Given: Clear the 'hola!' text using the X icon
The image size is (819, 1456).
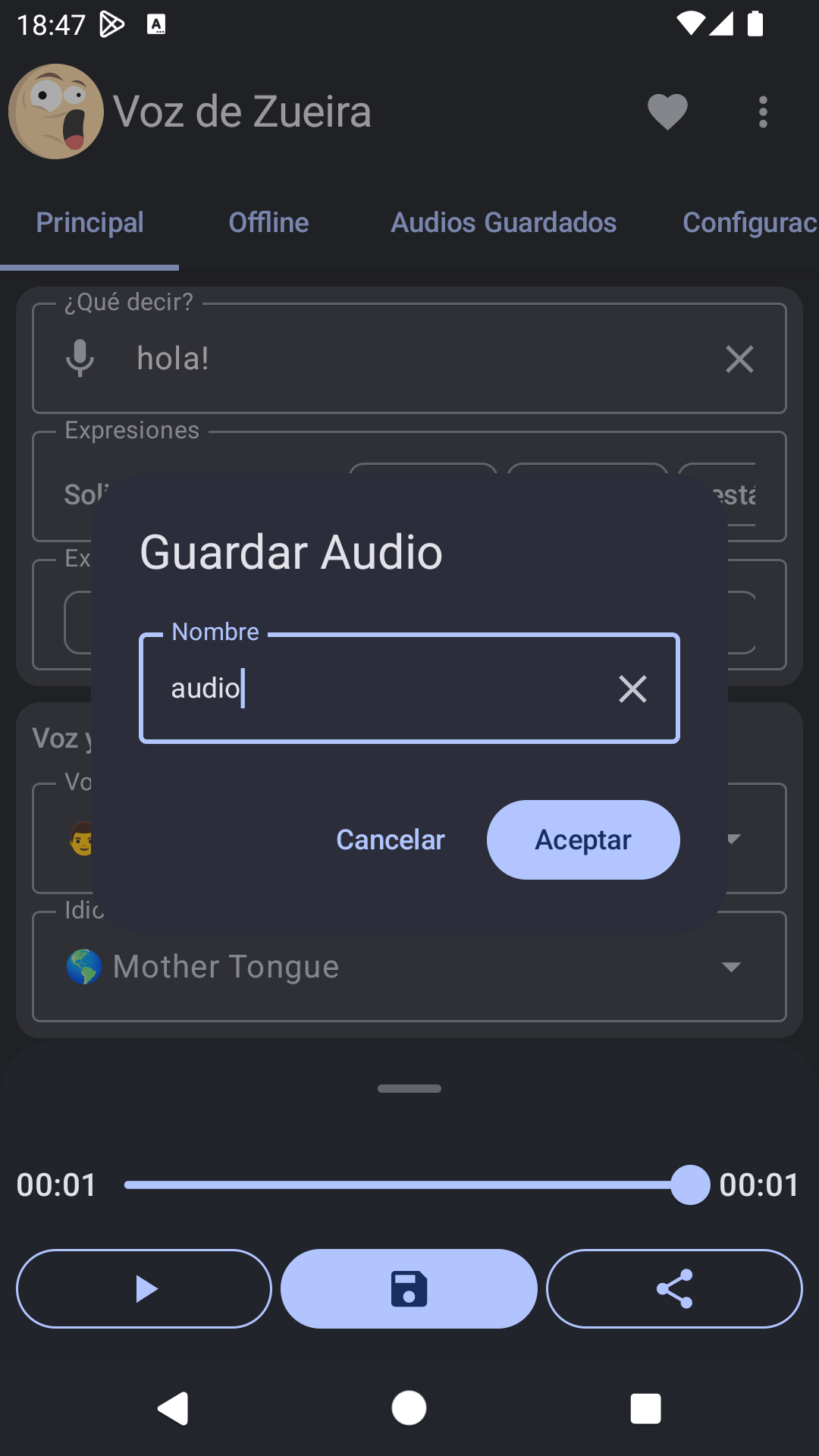Looking at the screenshot, I should pos(739,359).
